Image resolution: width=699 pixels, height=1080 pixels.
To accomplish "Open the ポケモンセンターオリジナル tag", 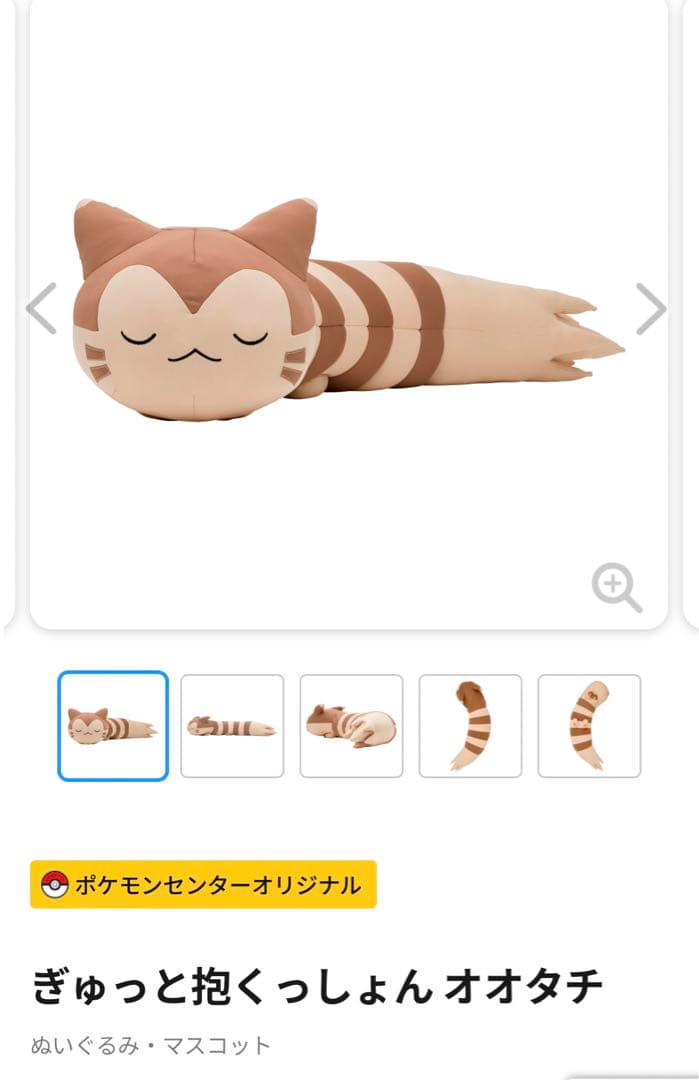I will pos(203,884).
